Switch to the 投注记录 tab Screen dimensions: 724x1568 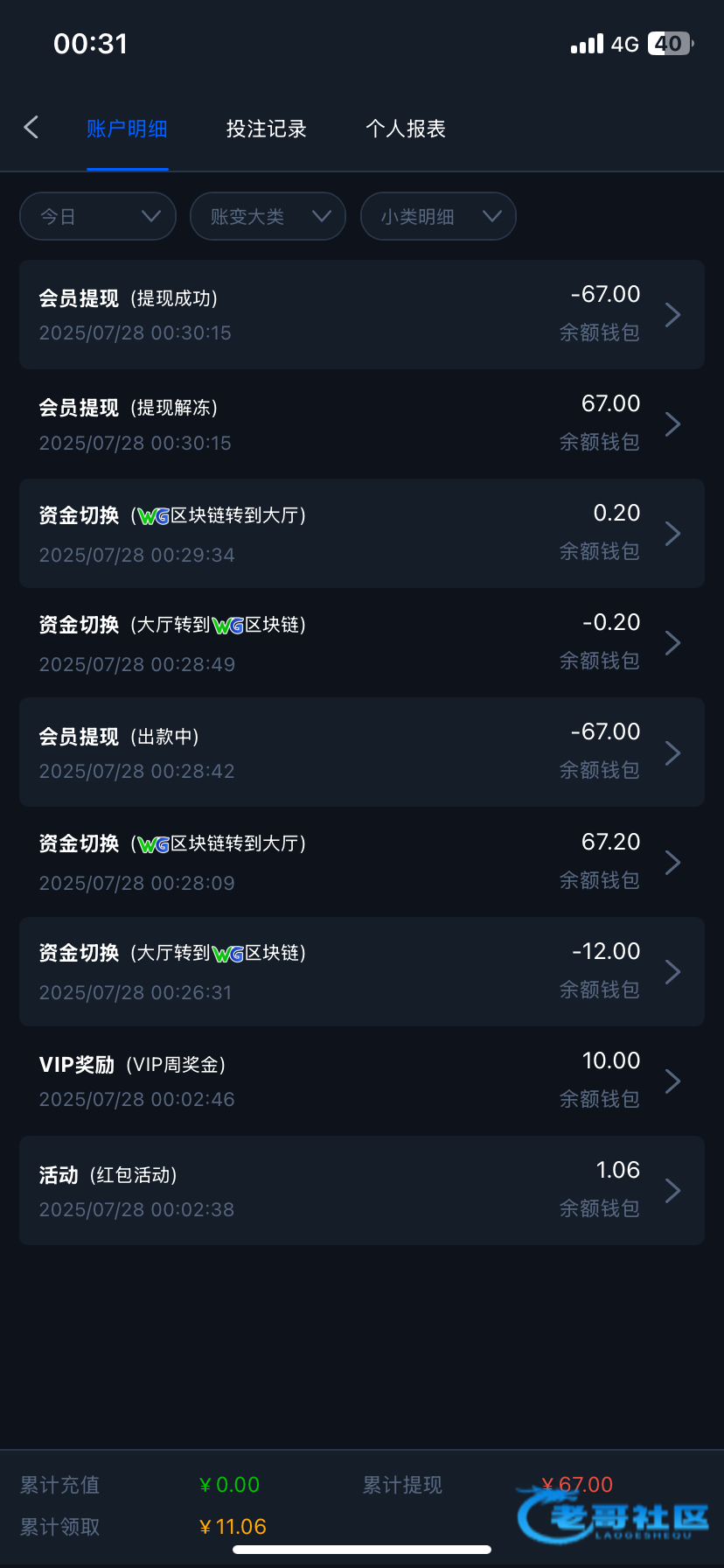click(266, 129)
